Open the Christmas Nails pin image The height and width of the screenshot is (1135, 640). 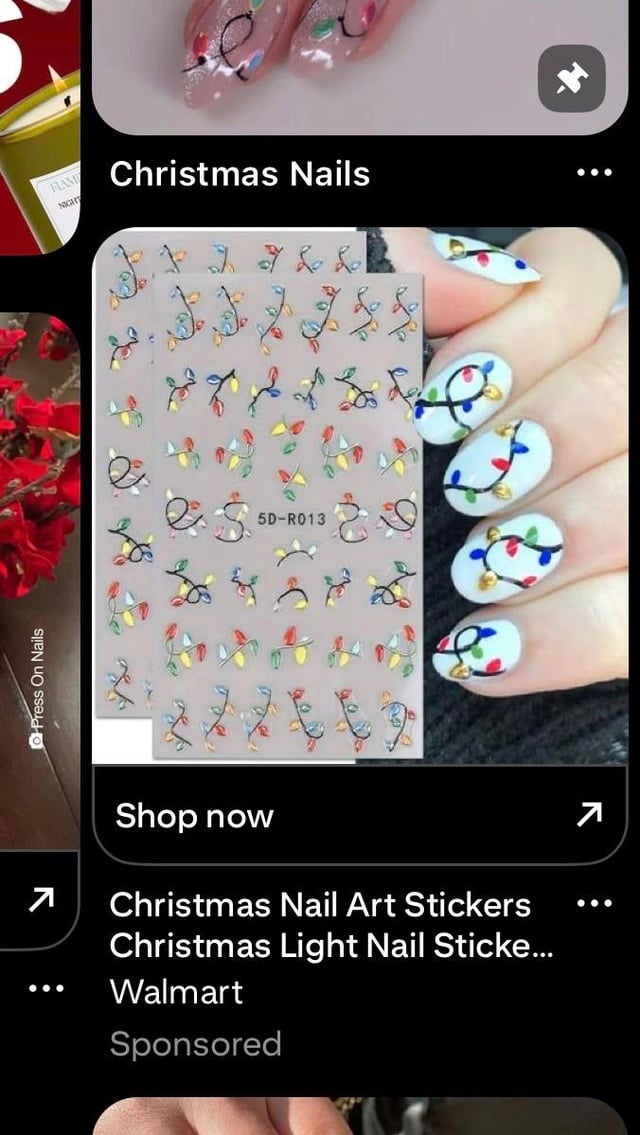330,60
